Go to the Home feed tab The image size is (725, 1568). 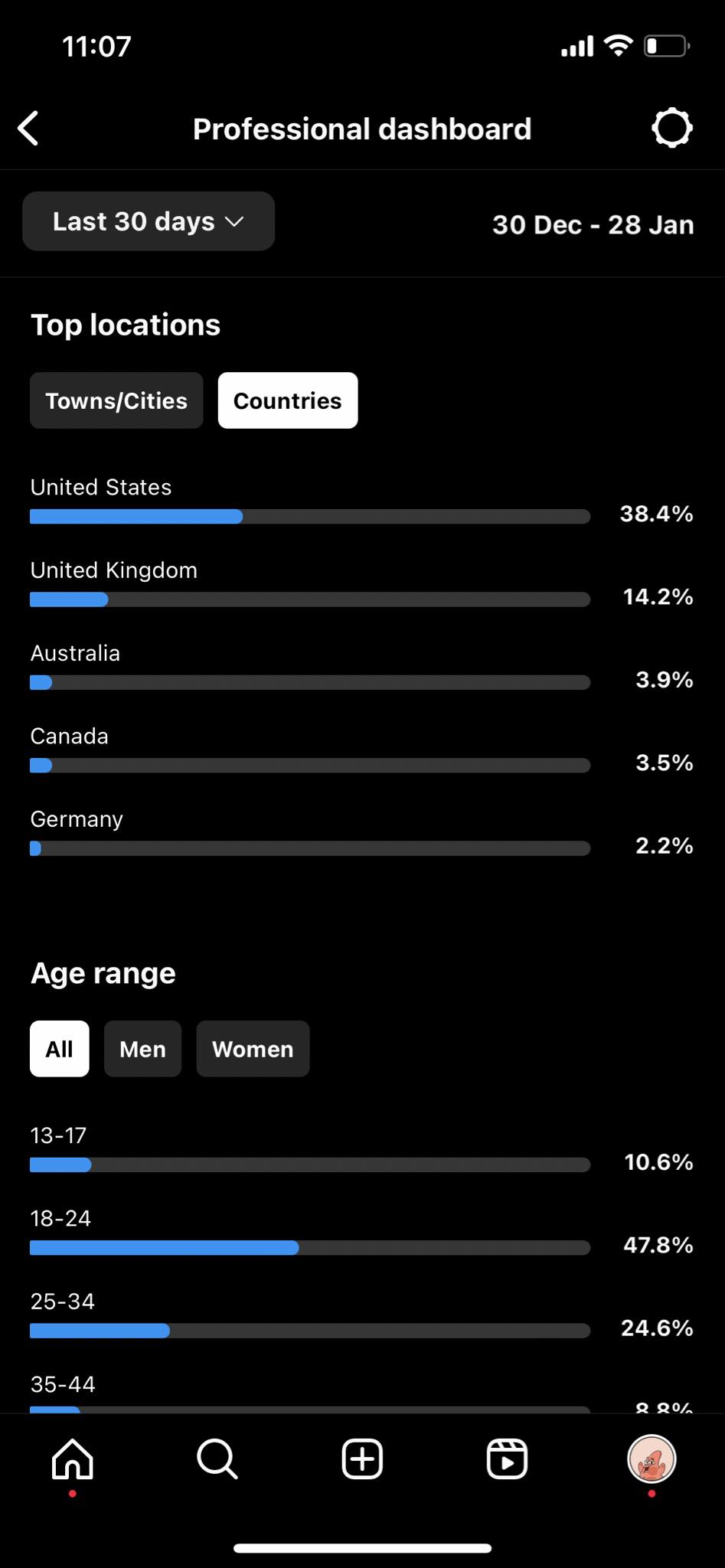coord(73,1459)
